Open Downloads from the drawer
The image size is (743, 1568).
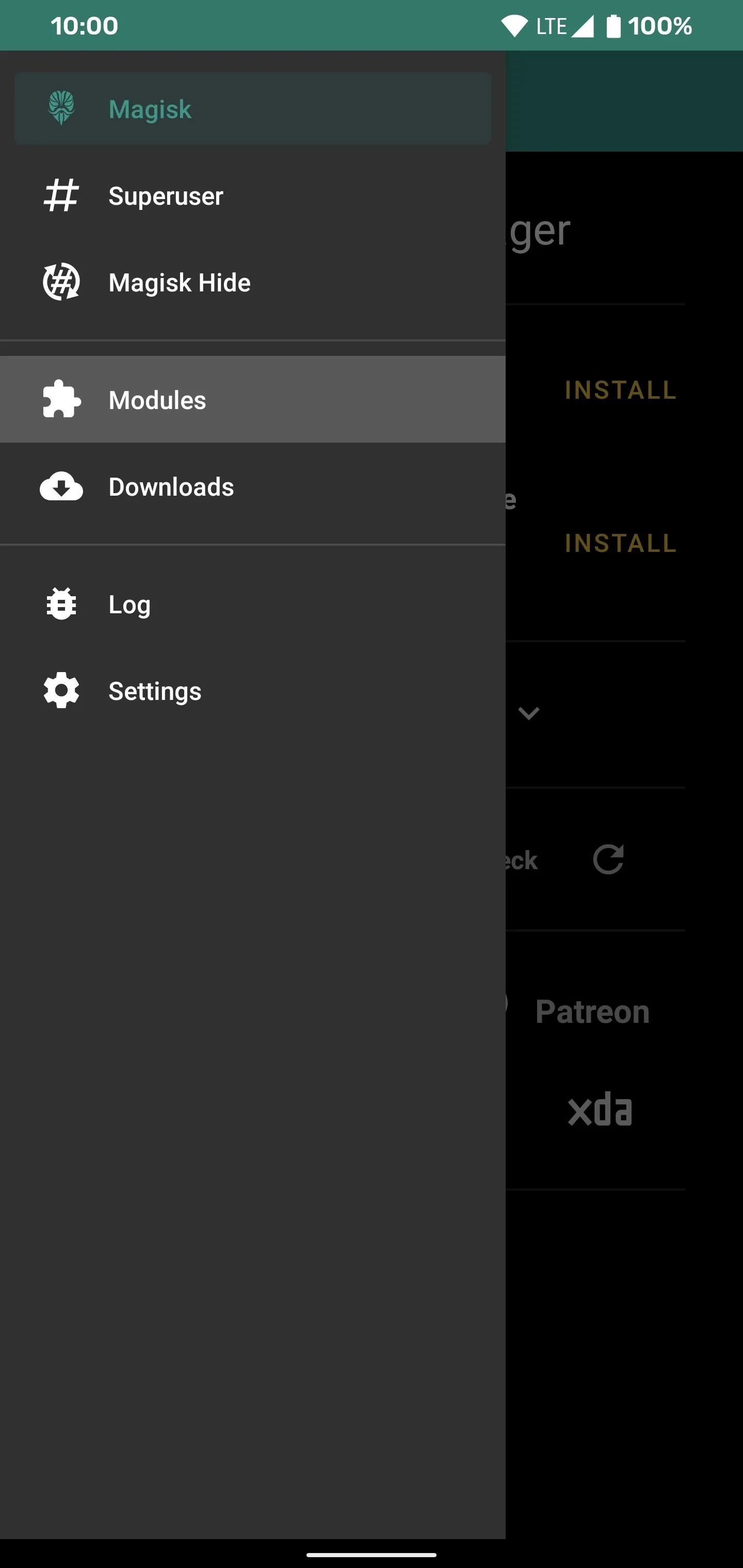[253, 486]
